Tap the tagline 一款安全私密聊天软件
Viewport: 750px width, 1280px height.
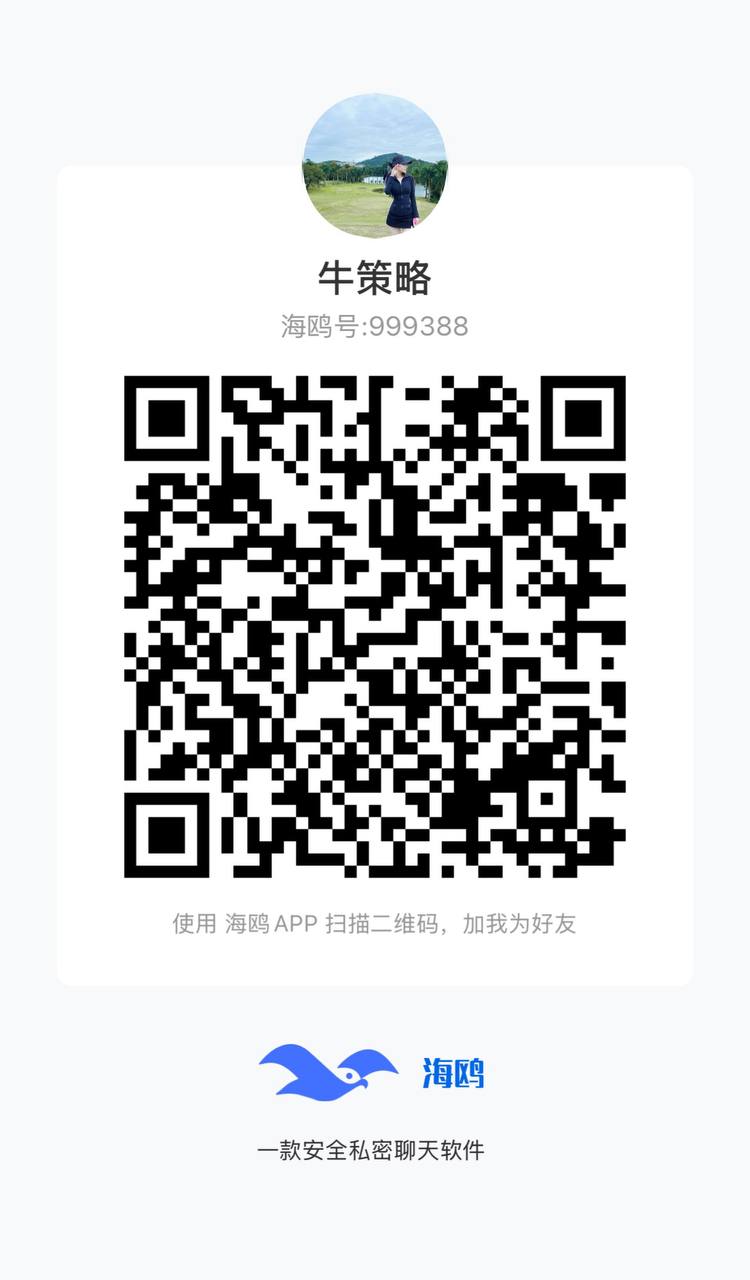pyautogui.click(x=373, y=1151)
